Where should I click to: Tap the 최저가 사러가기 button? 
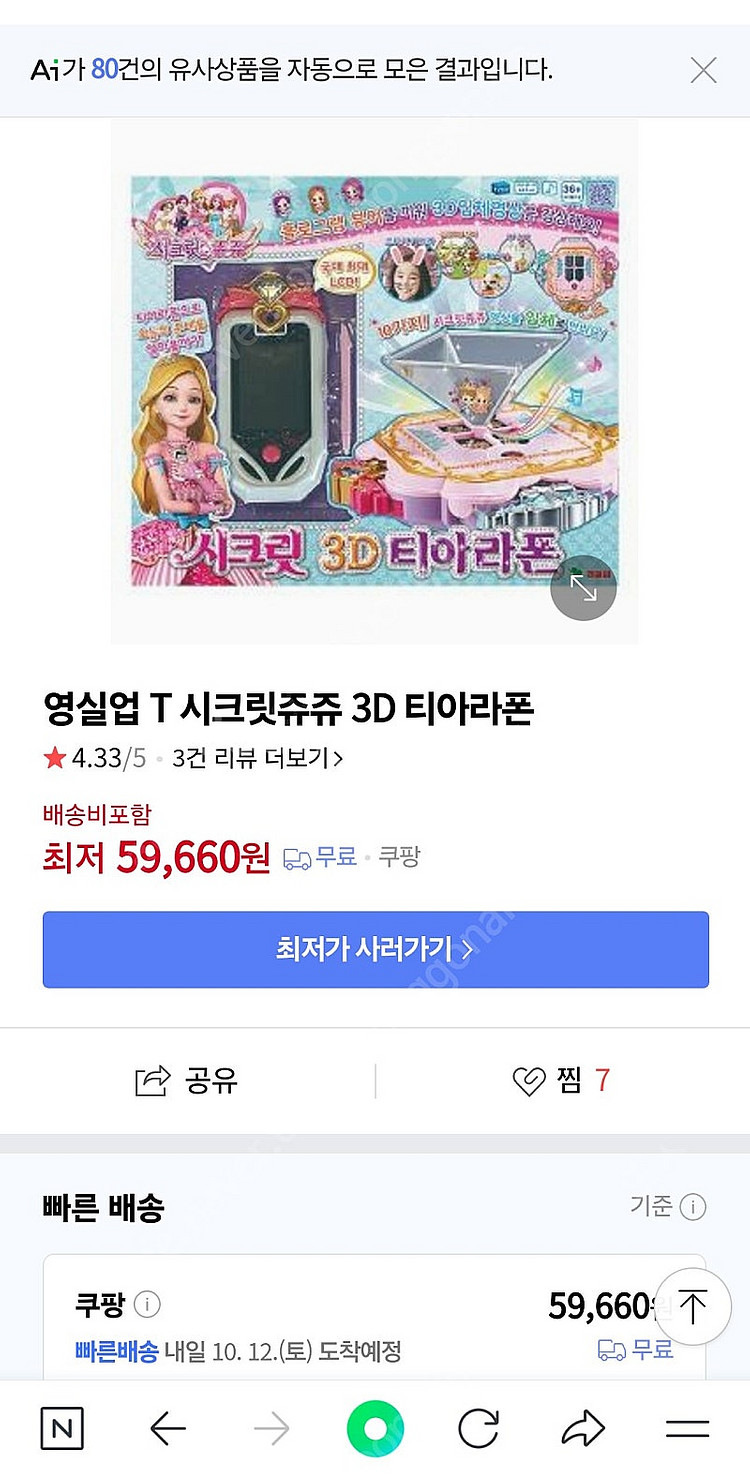pos(375,949)
